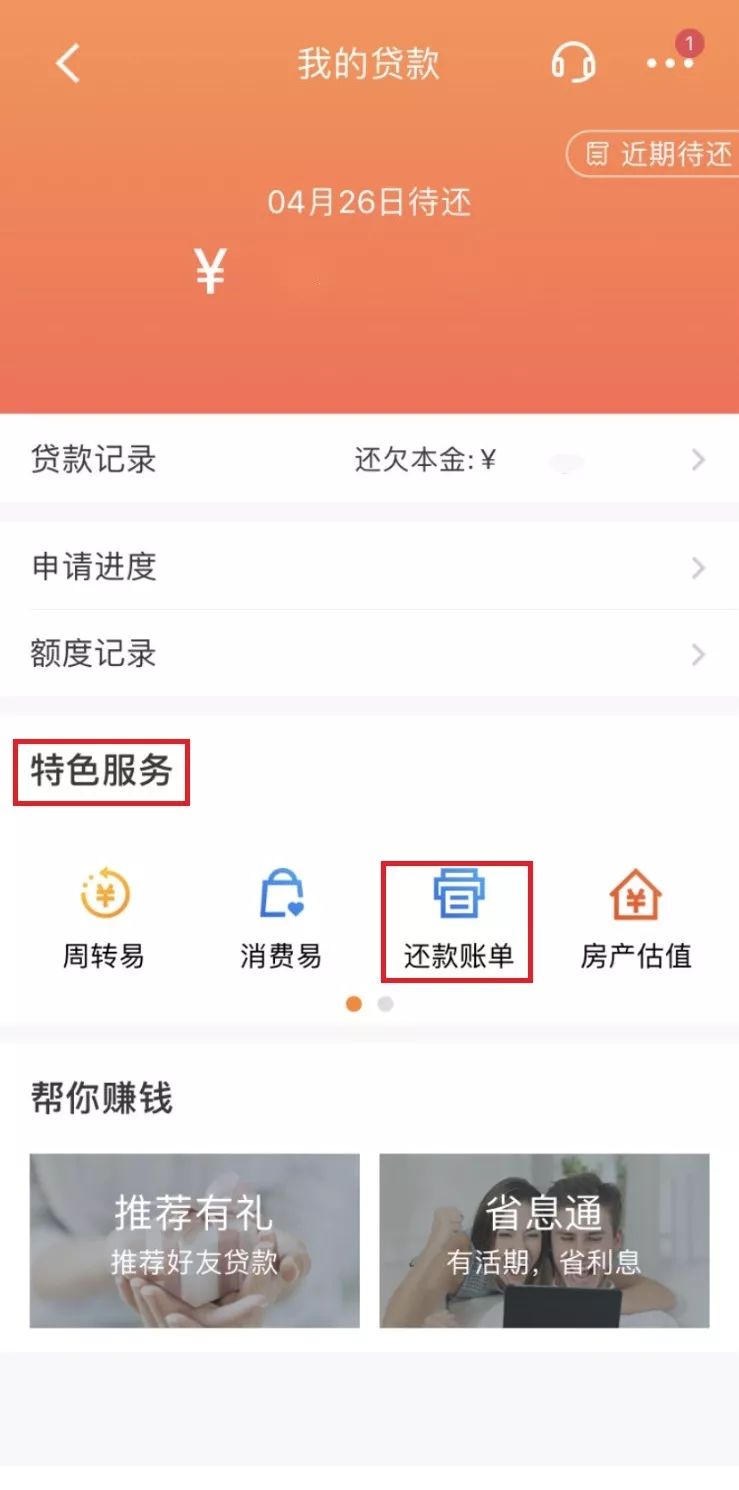The image size is (739, 1490).
Task: Open 贷款记录 row
Action: tap(369, 460)
